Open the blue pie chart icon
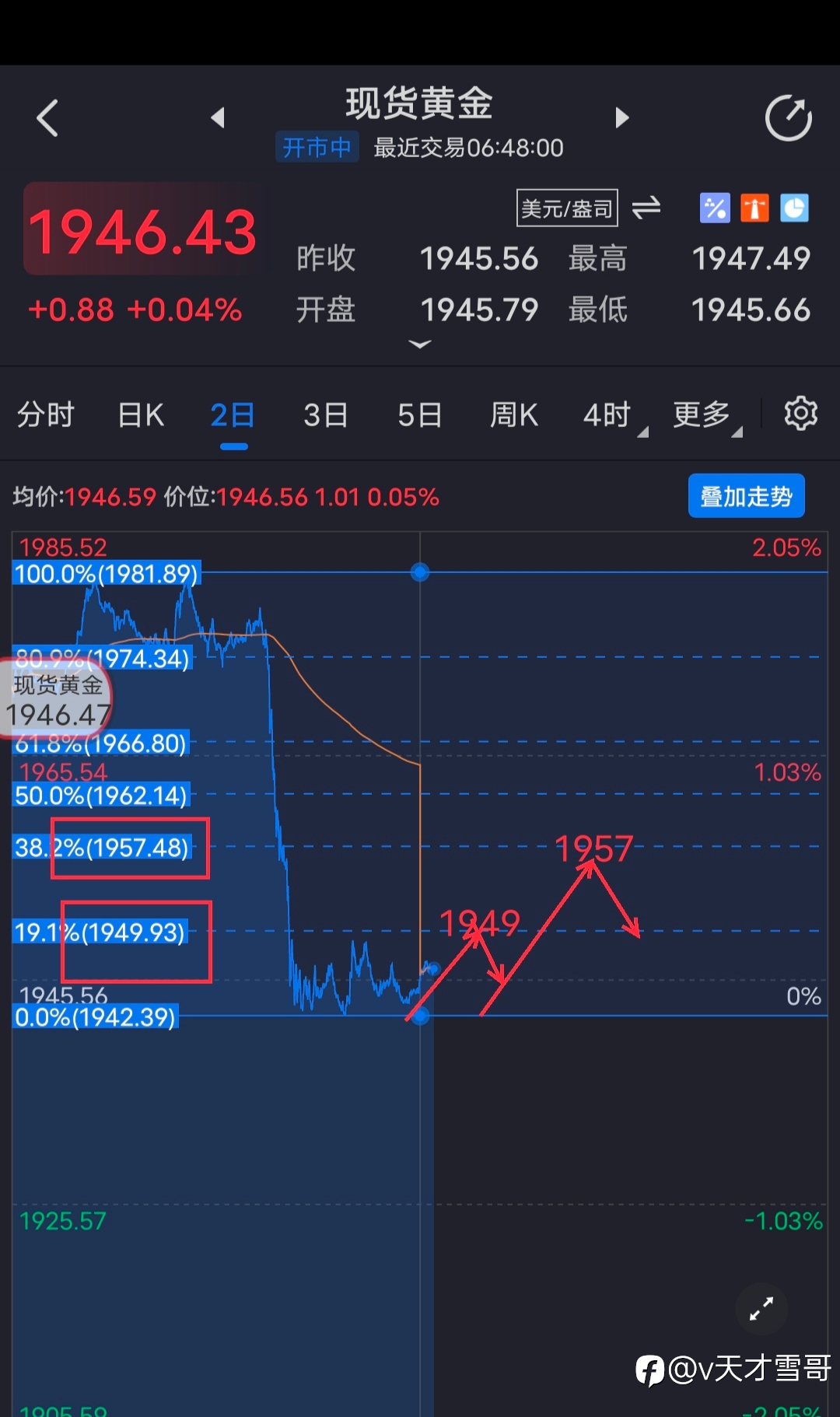 click(794, 208)
